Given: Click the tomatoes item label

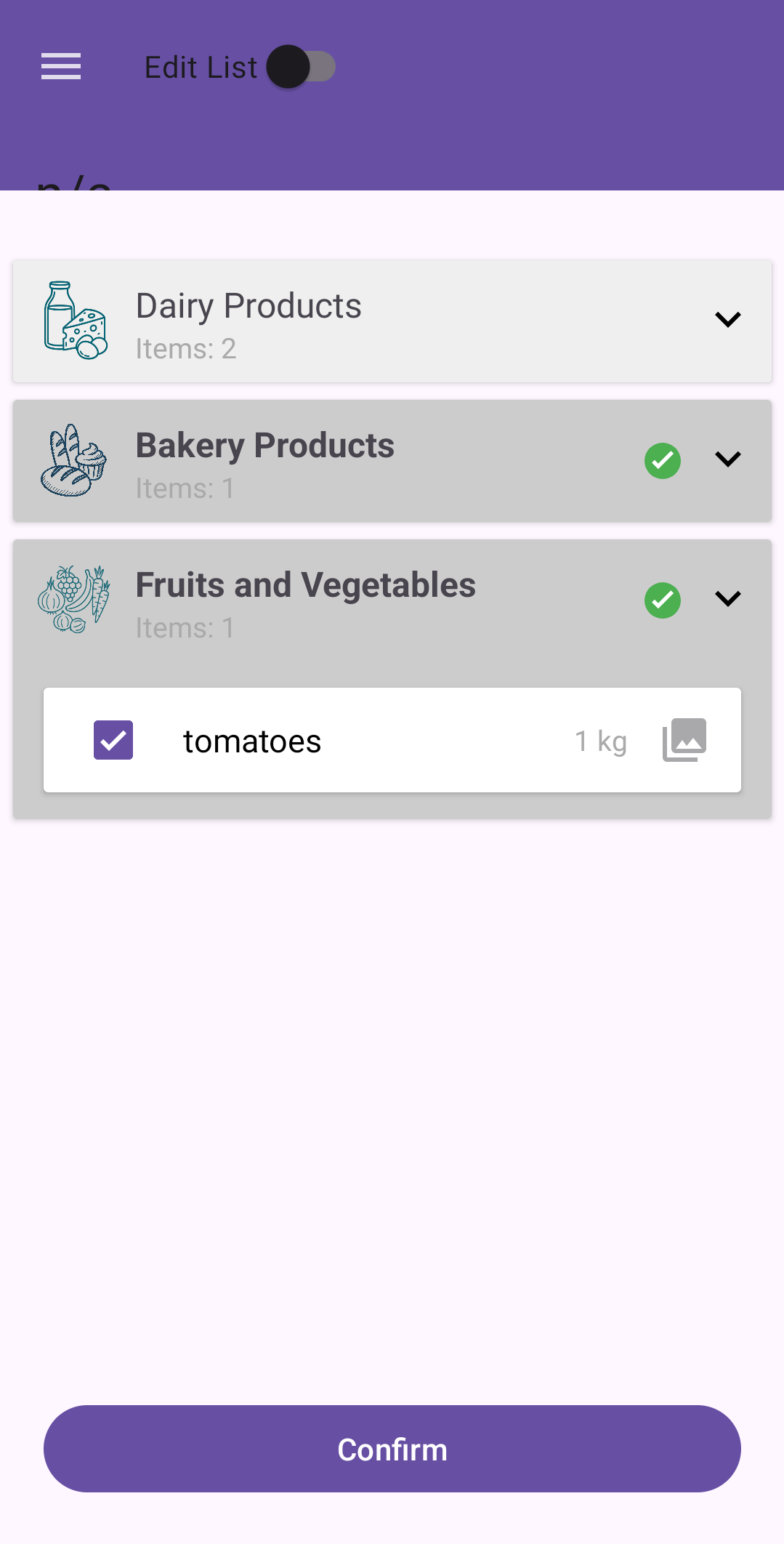Looking at the screenshot, I should tap(252, 741).
